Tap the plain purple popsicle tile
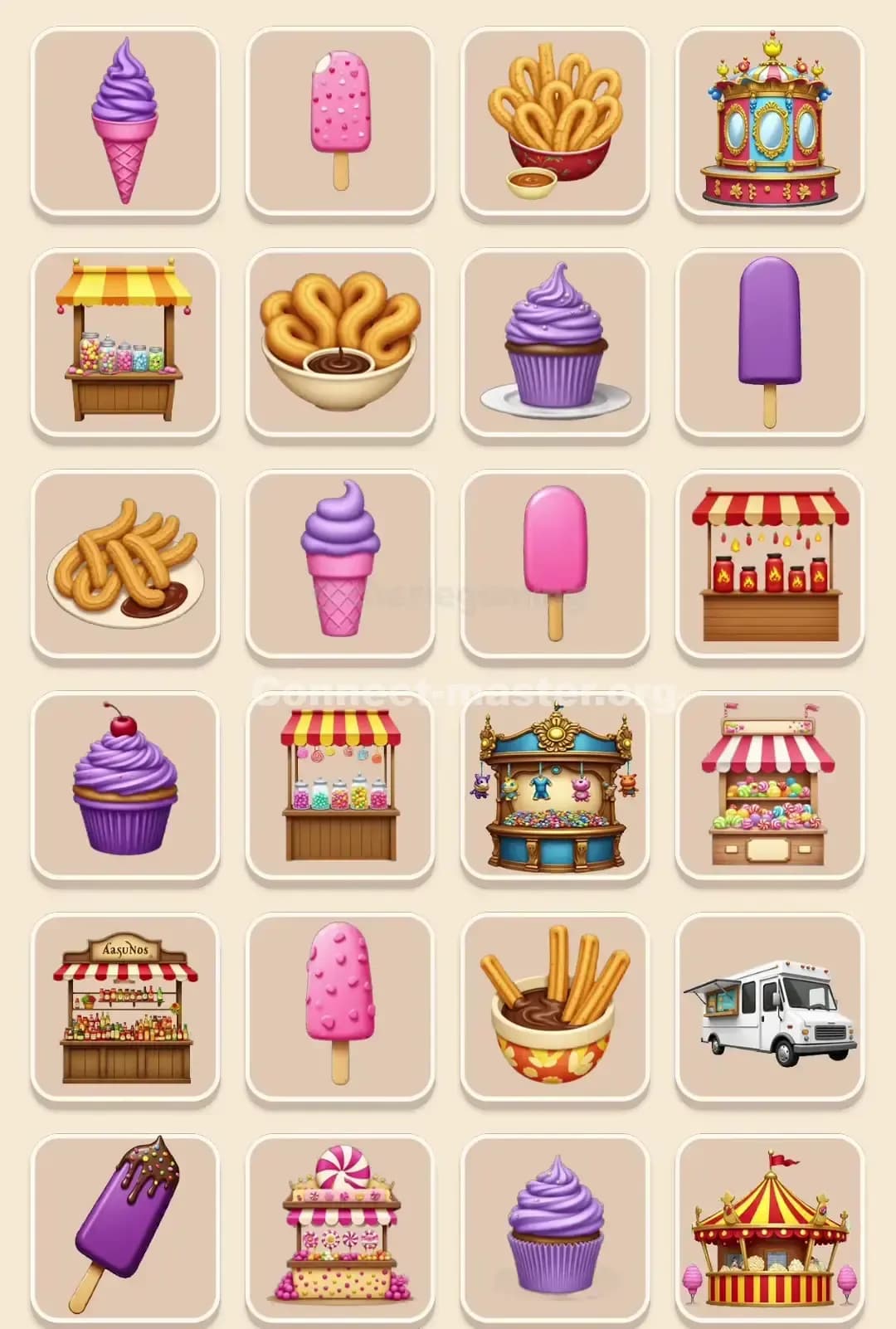Screen dimensions: 896x1329 (x=770, y=342)
